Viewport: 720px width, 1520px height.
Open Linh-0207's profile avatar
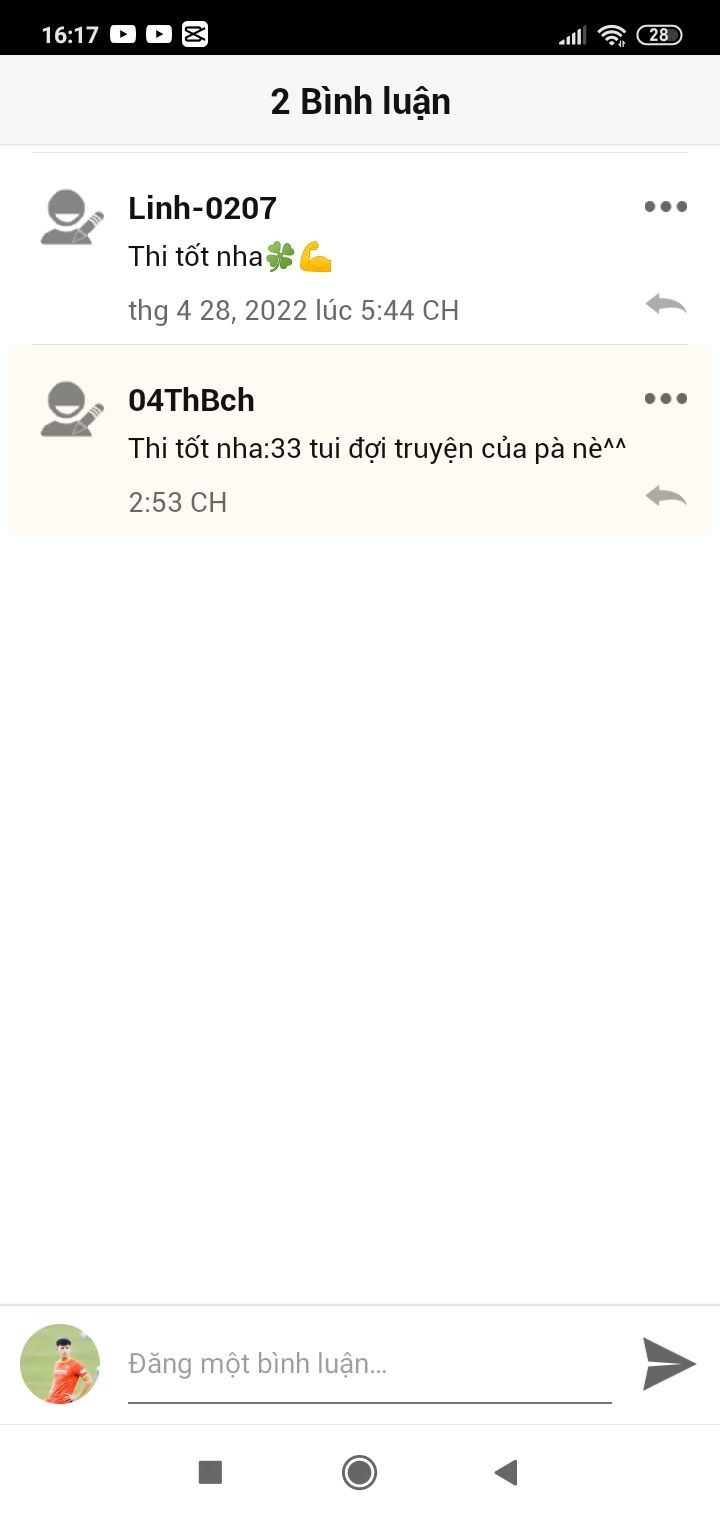[x=71, y=217]
